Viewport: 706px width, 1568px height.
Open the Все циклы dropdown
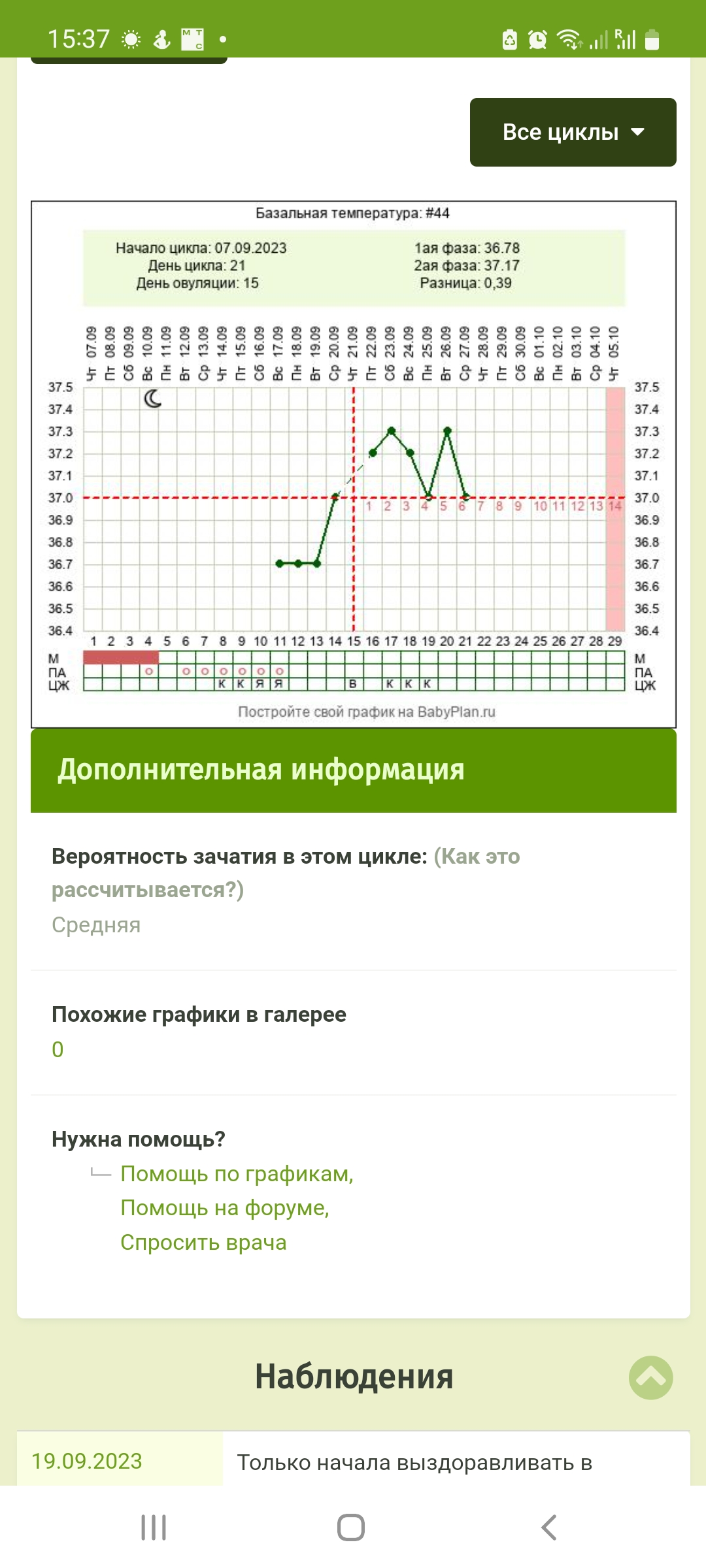573,132
